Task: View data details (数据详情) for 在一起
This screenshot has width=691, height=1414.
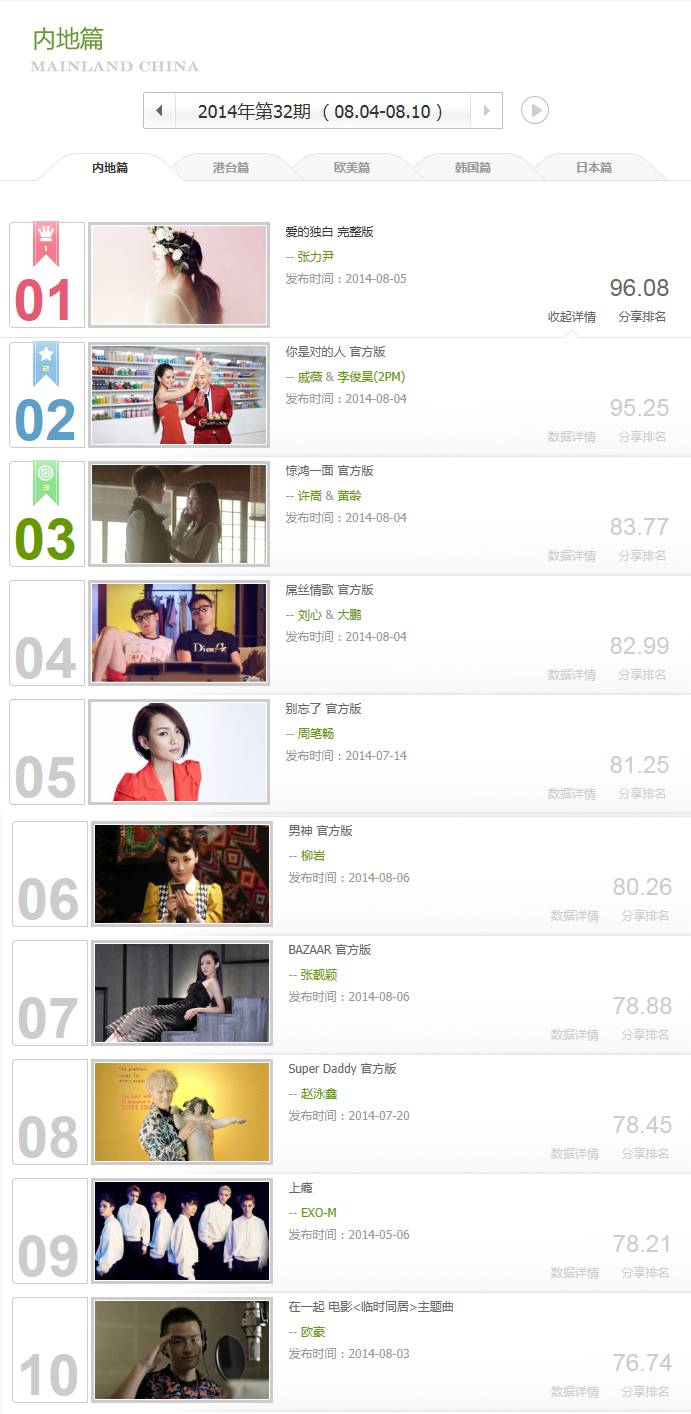Action: tap(574, 1392)
